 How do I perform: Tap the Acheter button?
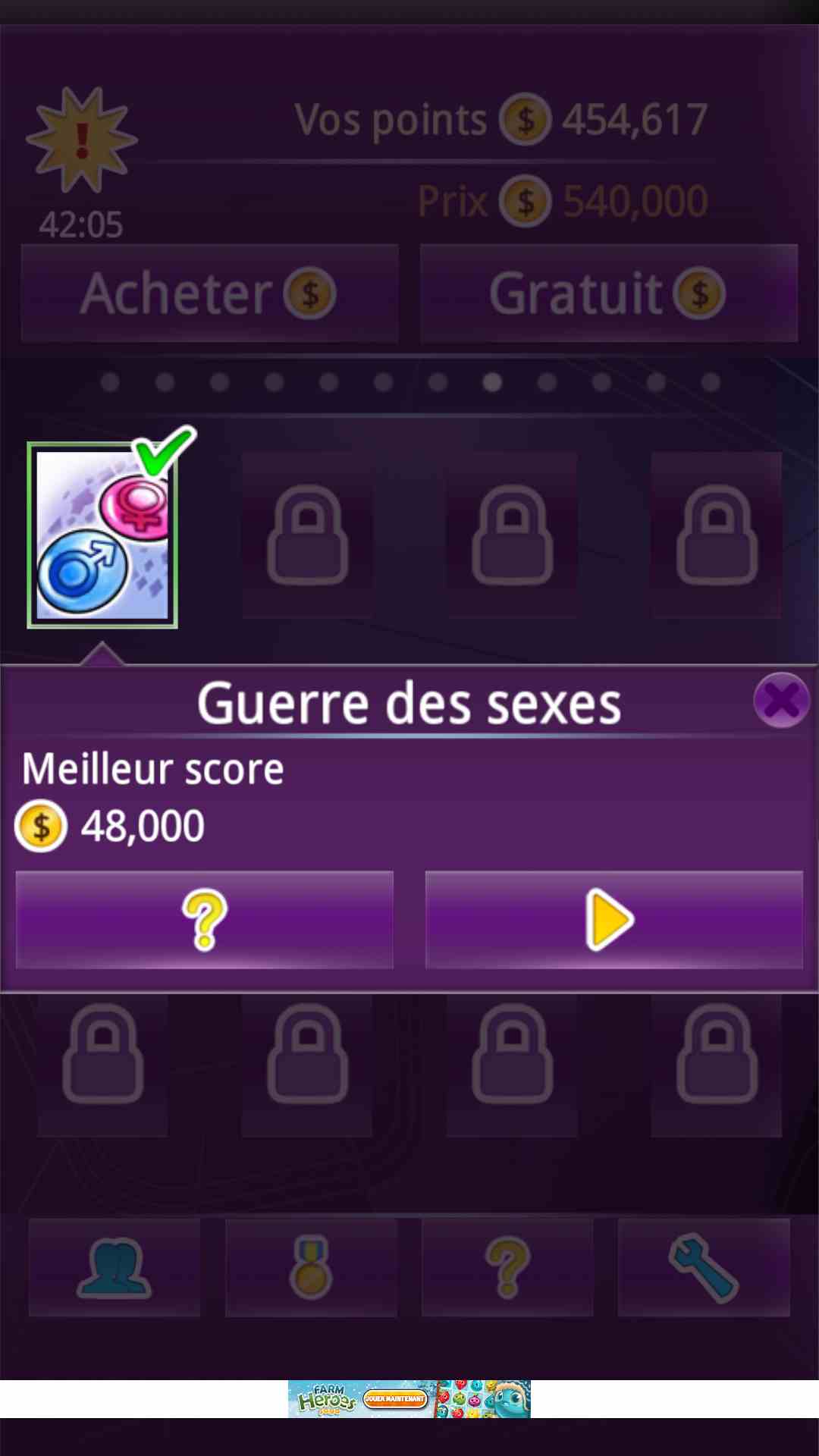coord(209,293)
